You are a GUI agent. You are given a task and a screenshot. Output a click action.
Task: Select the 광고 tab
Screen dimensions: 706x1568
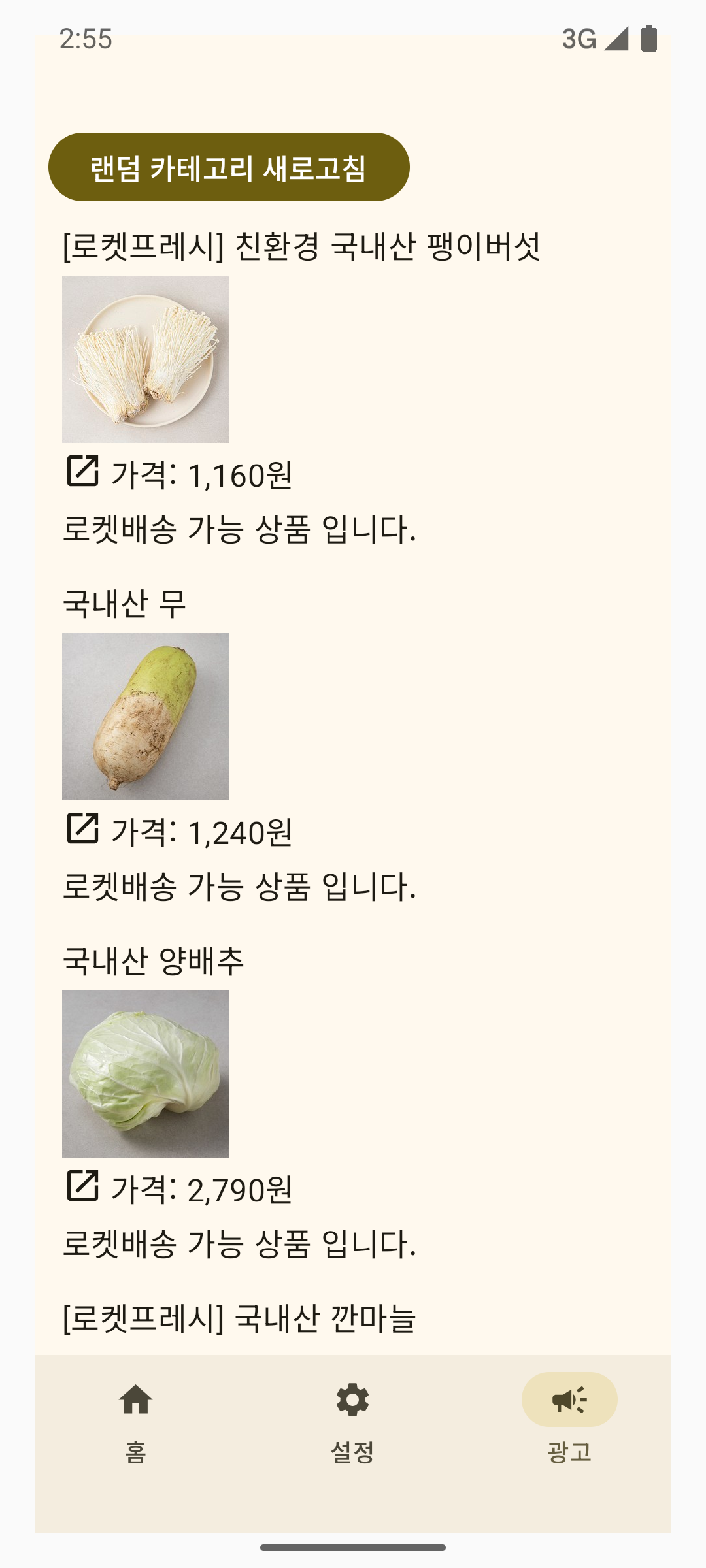coord(569,1419)
